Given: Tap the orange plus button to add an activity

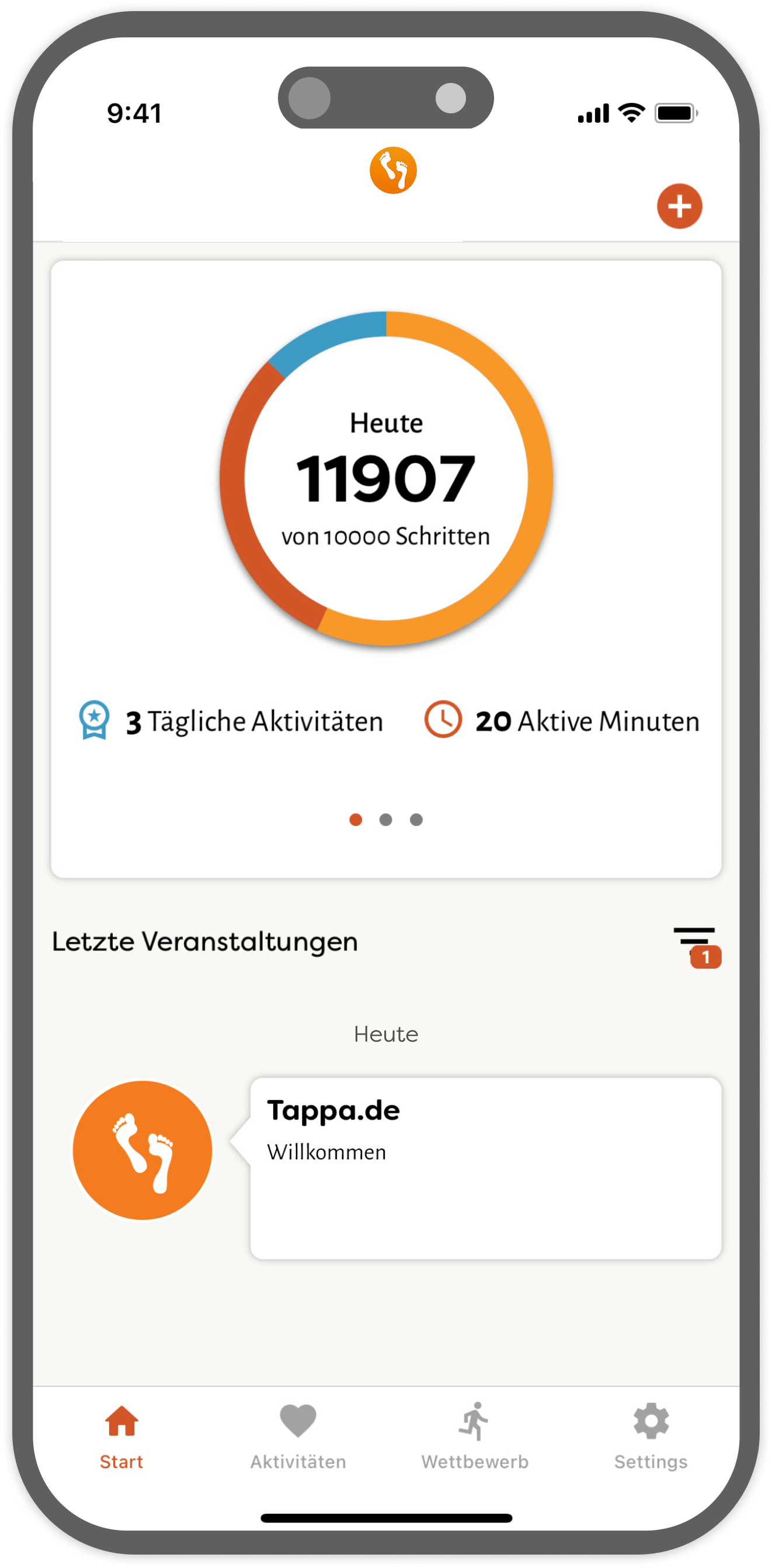Looking at the screenshot, I should [x=679, y=206].
